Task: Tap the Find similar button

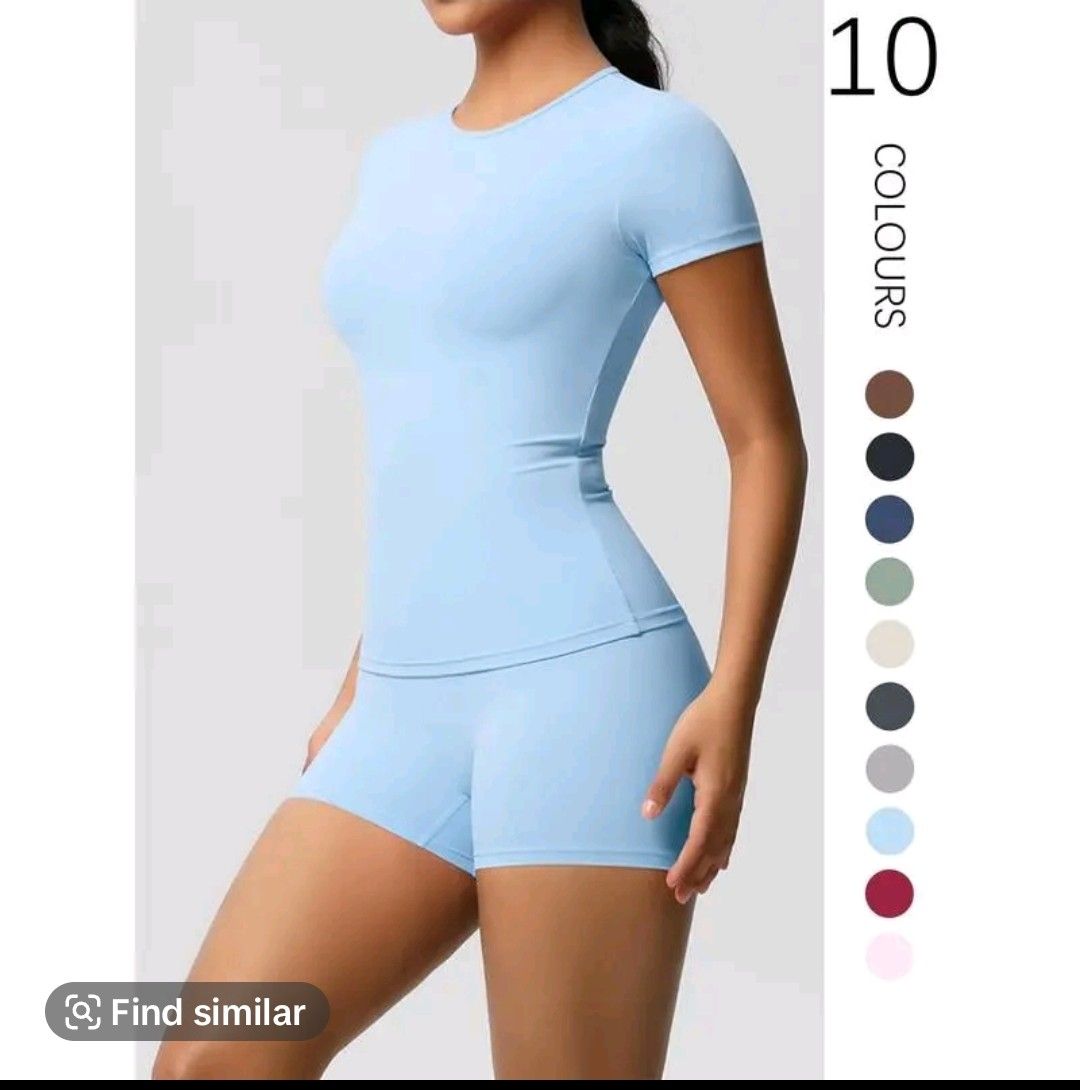Action: point(187,1012)
